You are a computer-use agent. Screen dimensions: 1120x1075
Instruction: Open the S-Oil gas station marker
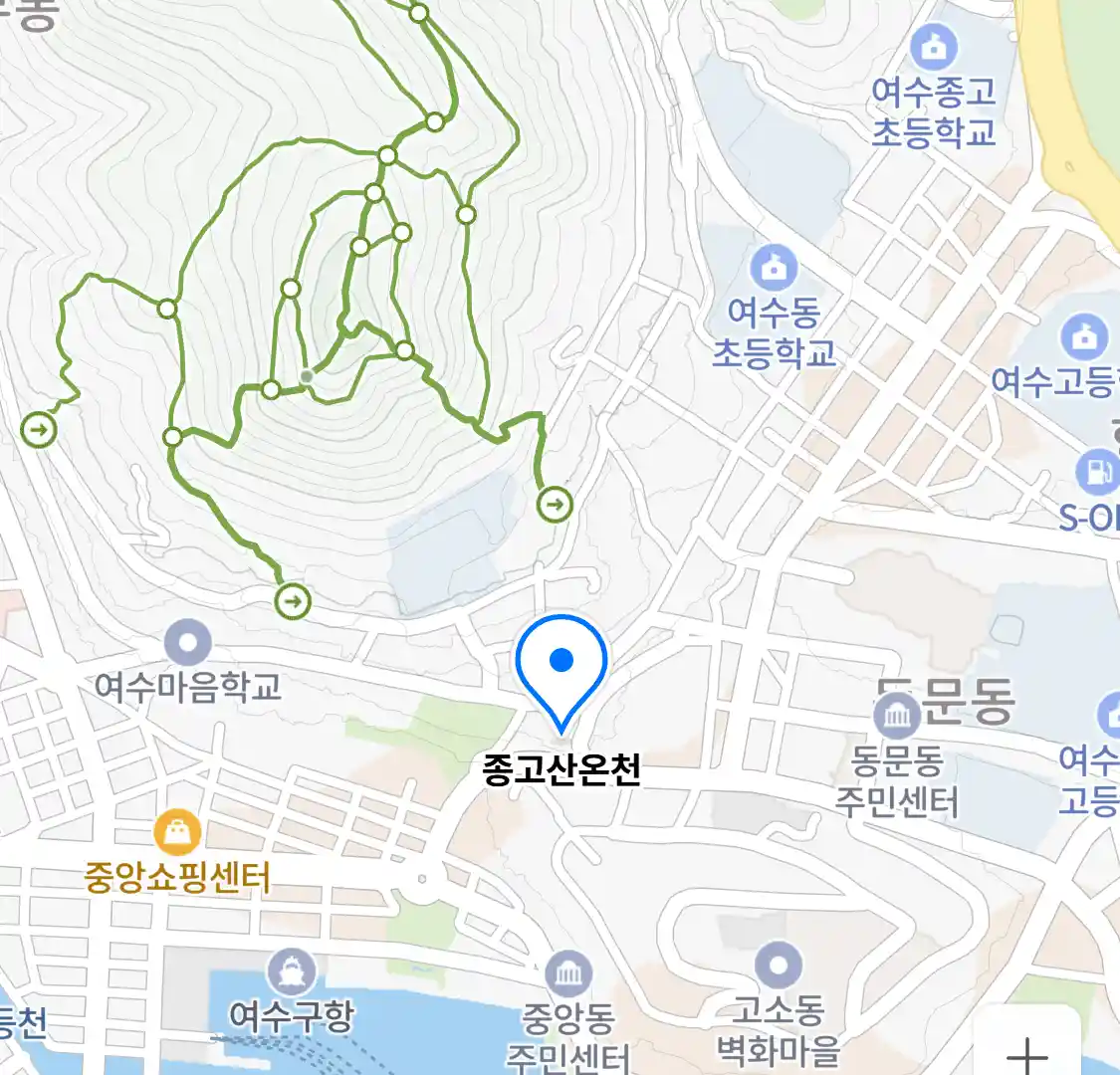coord(1098,473)
